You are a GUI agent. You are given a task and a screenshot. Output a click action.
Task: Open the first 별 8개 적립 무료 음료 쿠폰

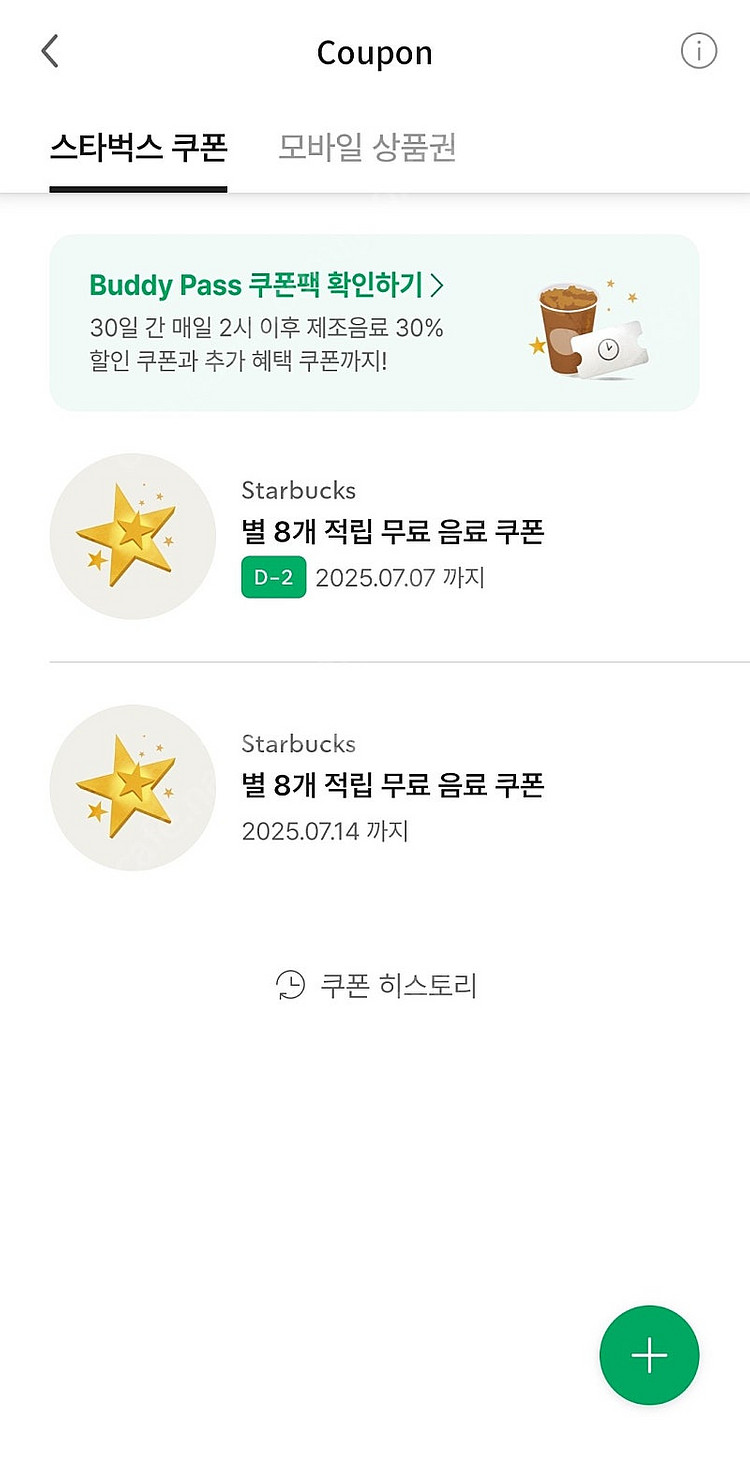click(391, 532)
